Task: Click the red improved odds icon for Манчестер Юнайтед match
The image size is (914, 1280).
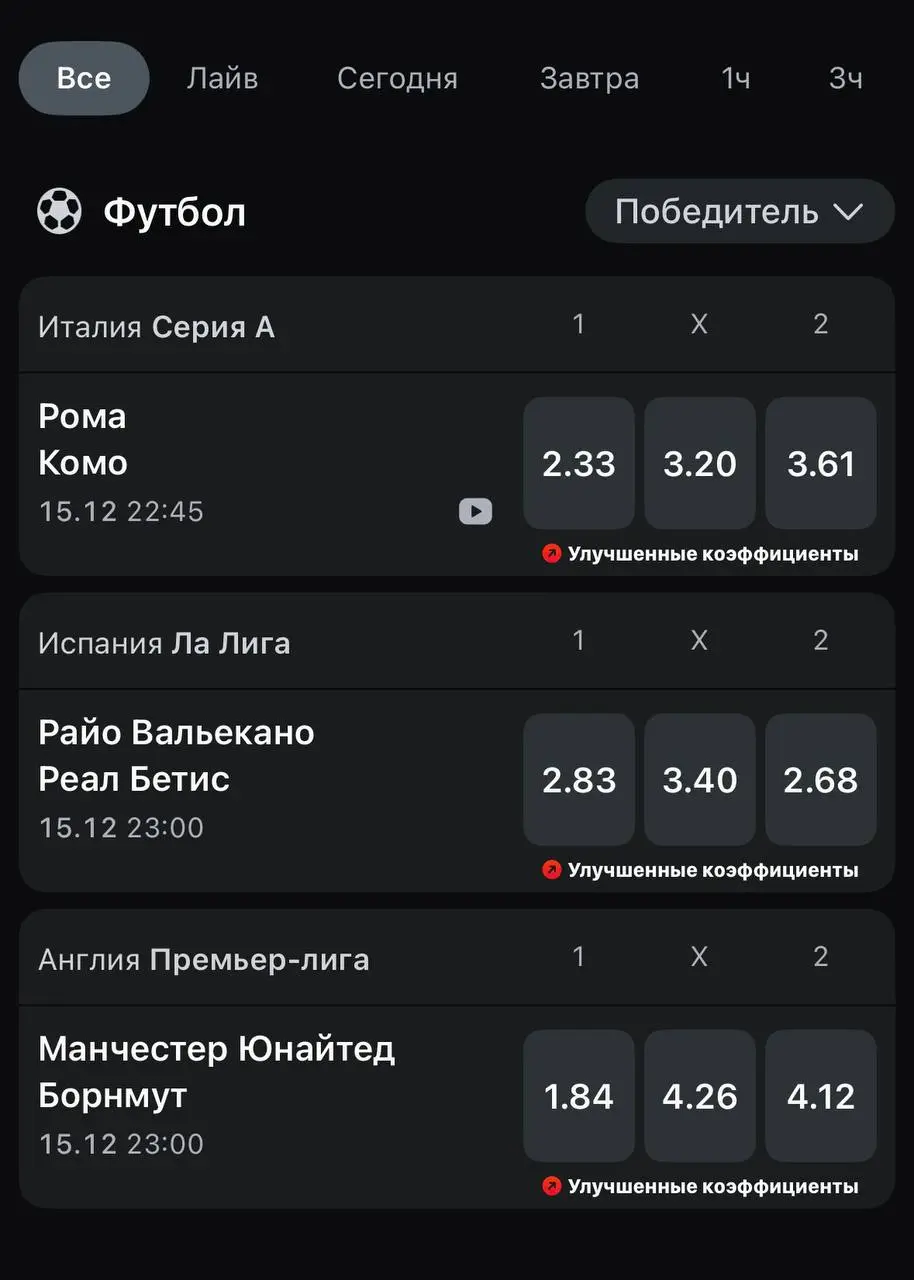Action: click(x=551, y=1186)
